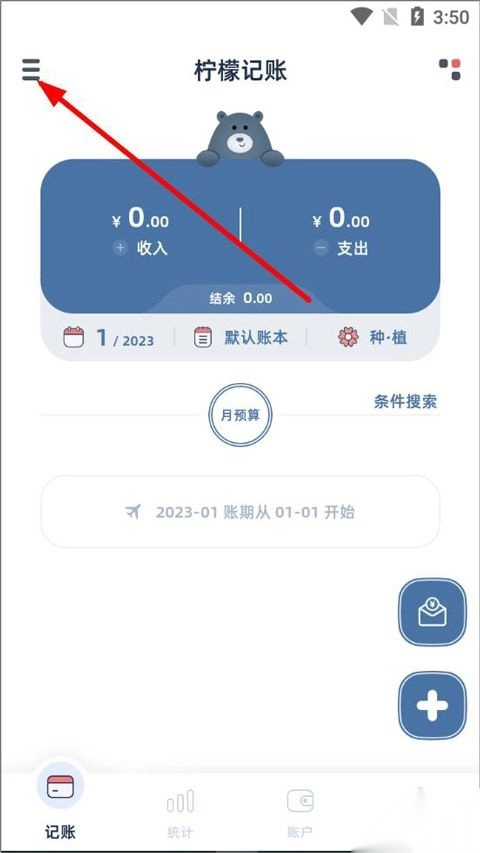Image resolution: width=480 pixels, height=853 pixels.
Task: Tap the 2023-01 账期 start date card
Action: pyautogui.click(x=240, y=511)
